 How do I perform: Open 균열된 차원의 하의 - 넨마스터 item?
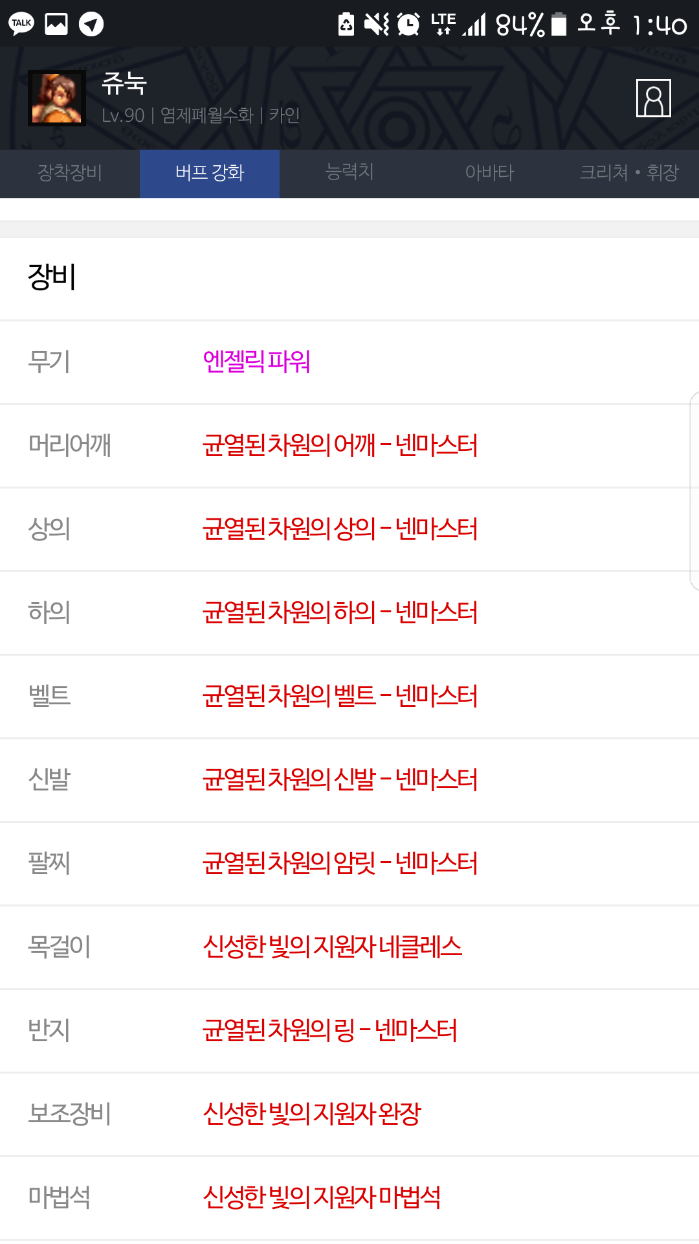[x=340, y=612]
